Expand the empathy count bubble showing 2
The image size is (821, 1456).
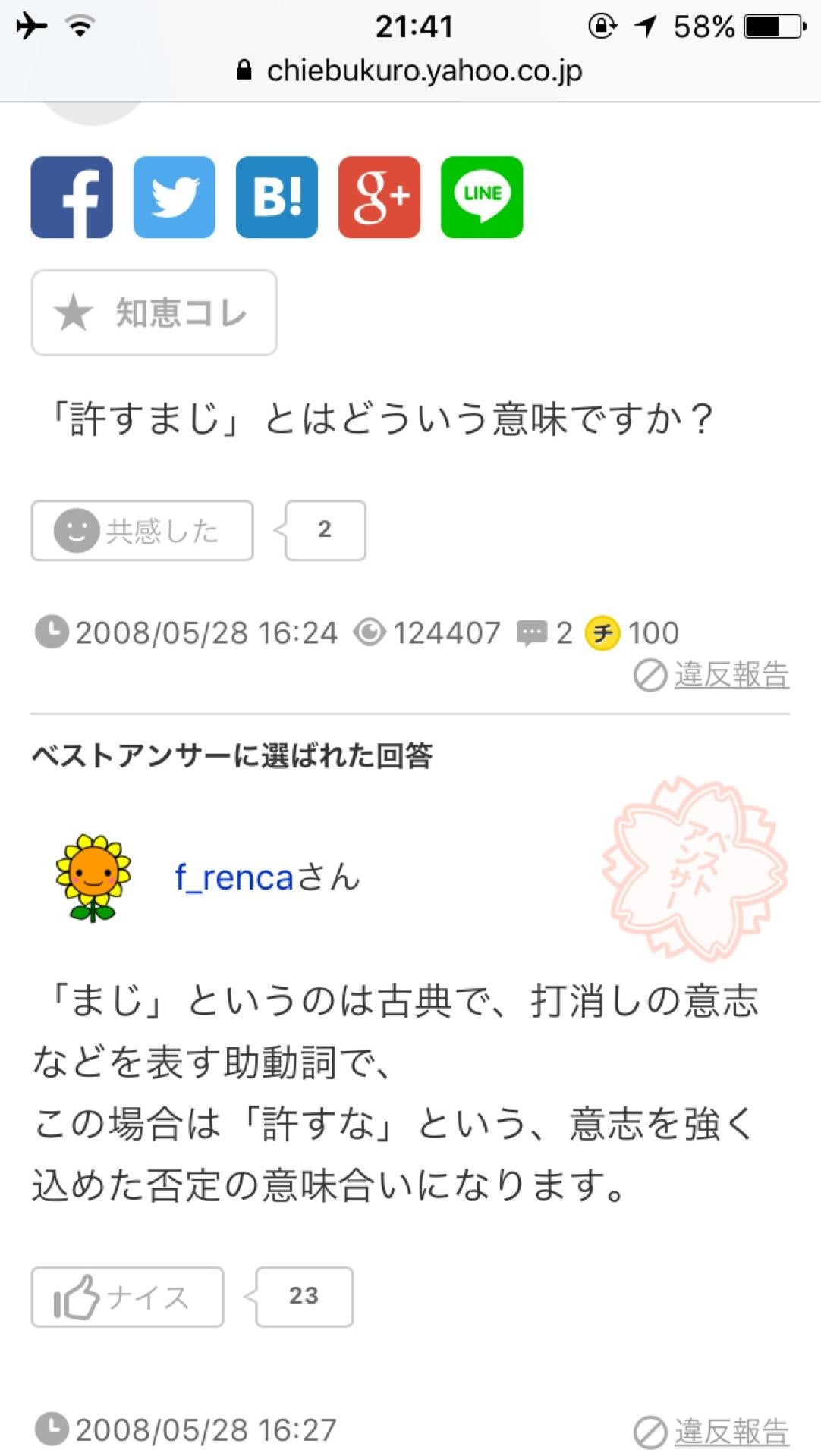324,530
